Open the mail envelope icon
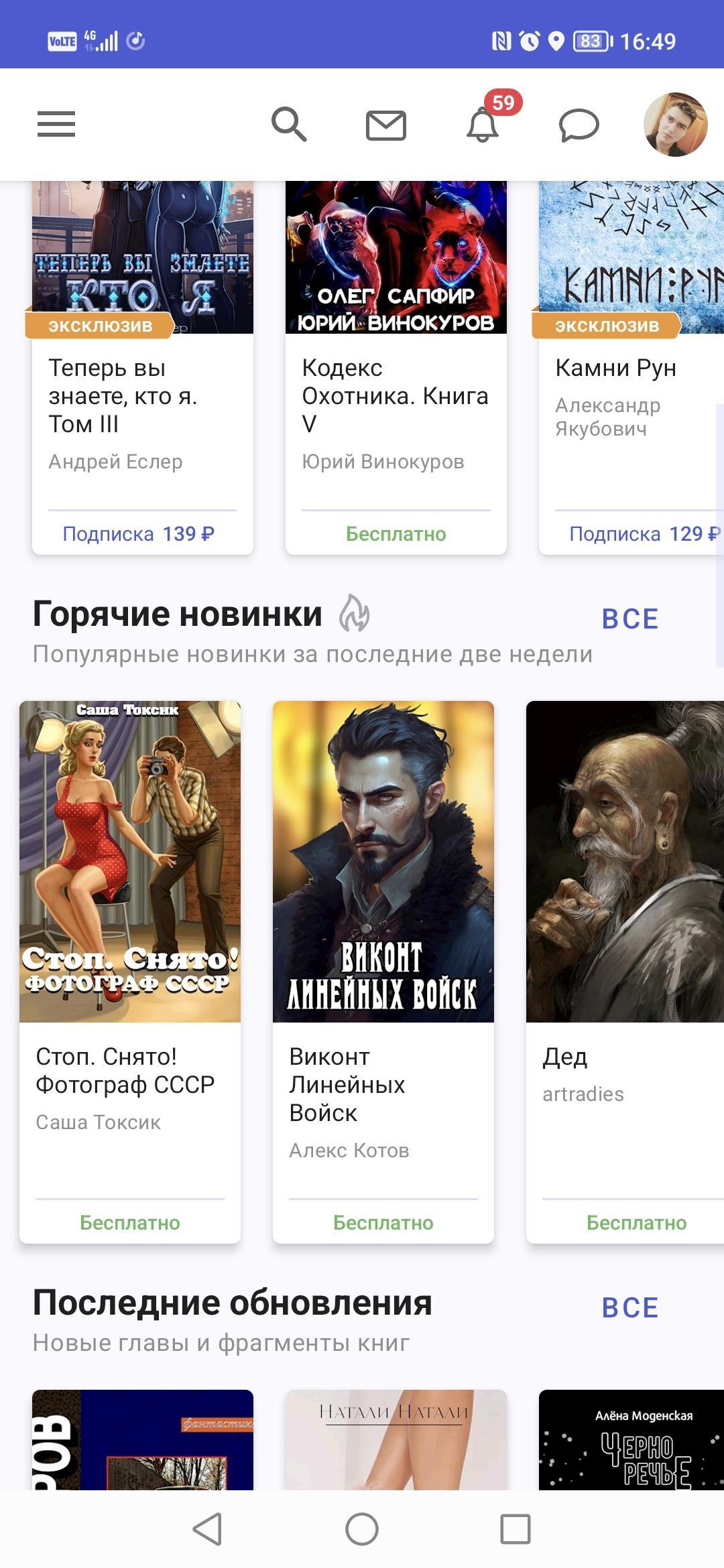The width and height of the screenshot is (724, 1568). point(386,125)
